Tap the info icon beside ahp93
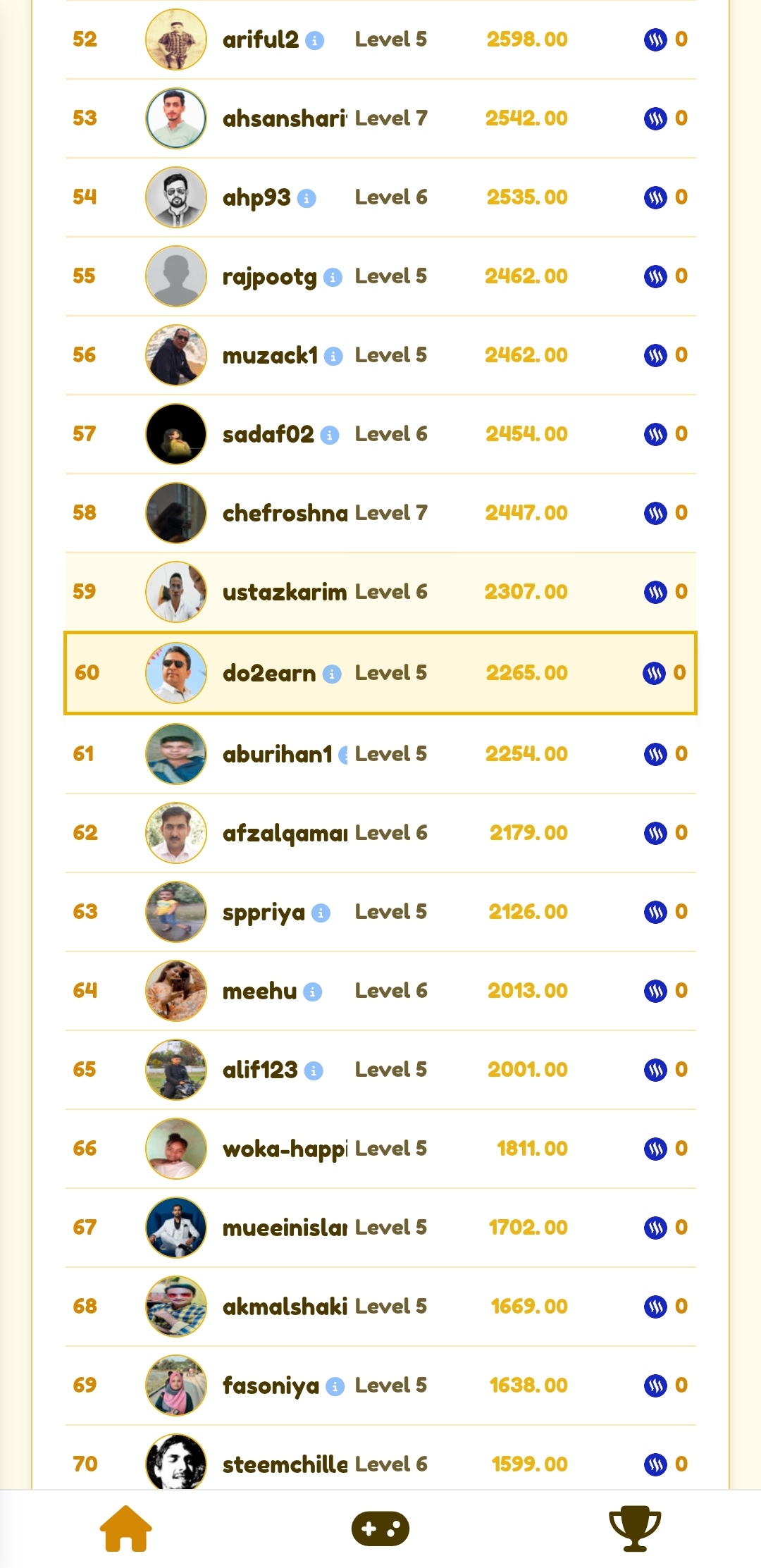The image size is (761, 1568). (x=307, y=199)
